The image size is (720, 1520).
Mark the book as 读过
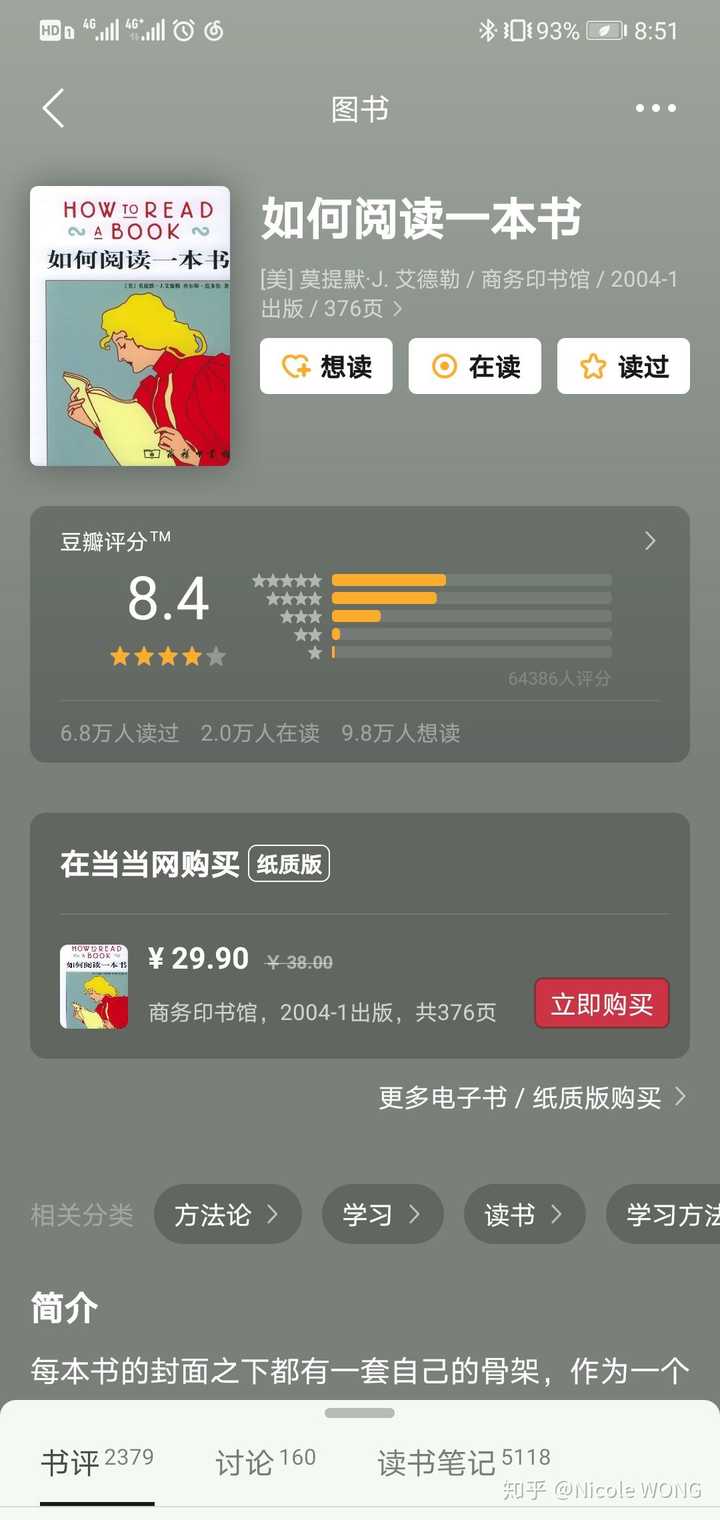tap(623, 366)
